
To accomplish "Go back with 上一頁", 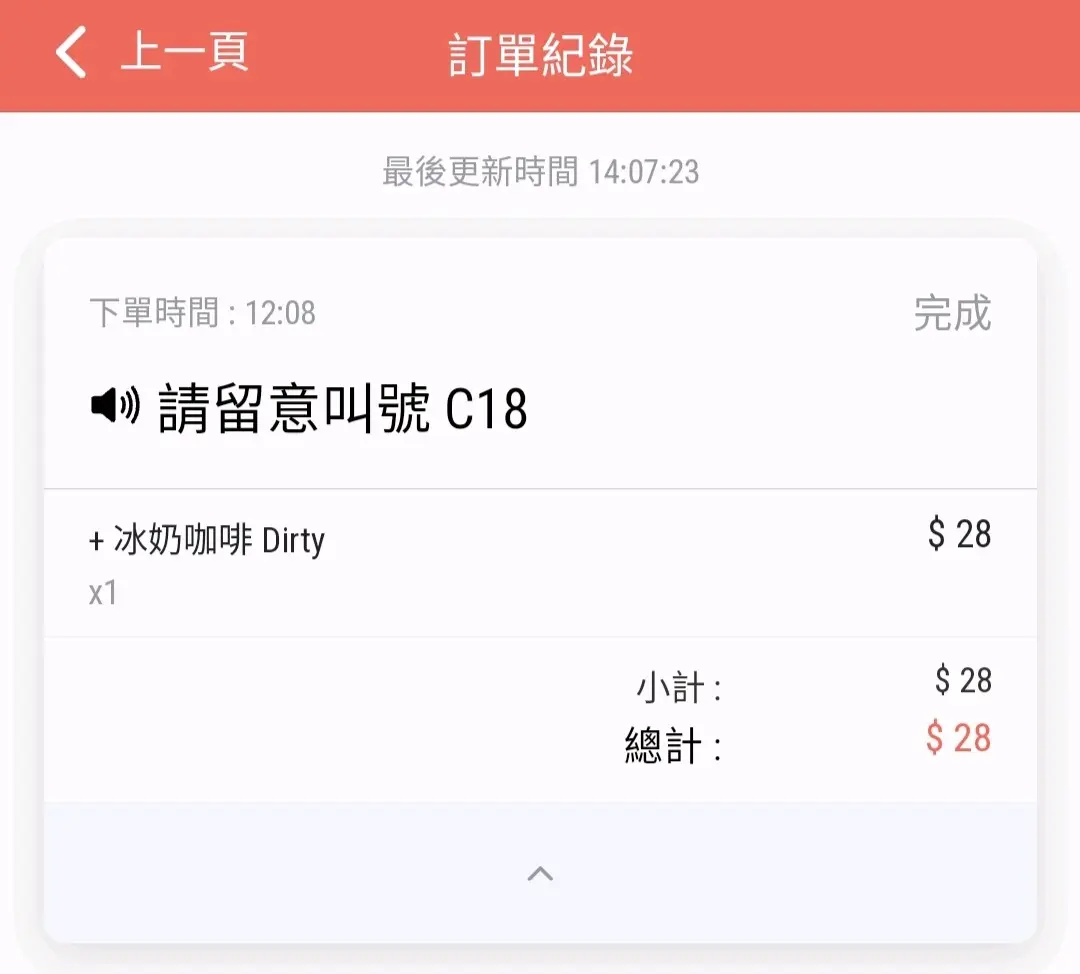I will pos(150,53).
